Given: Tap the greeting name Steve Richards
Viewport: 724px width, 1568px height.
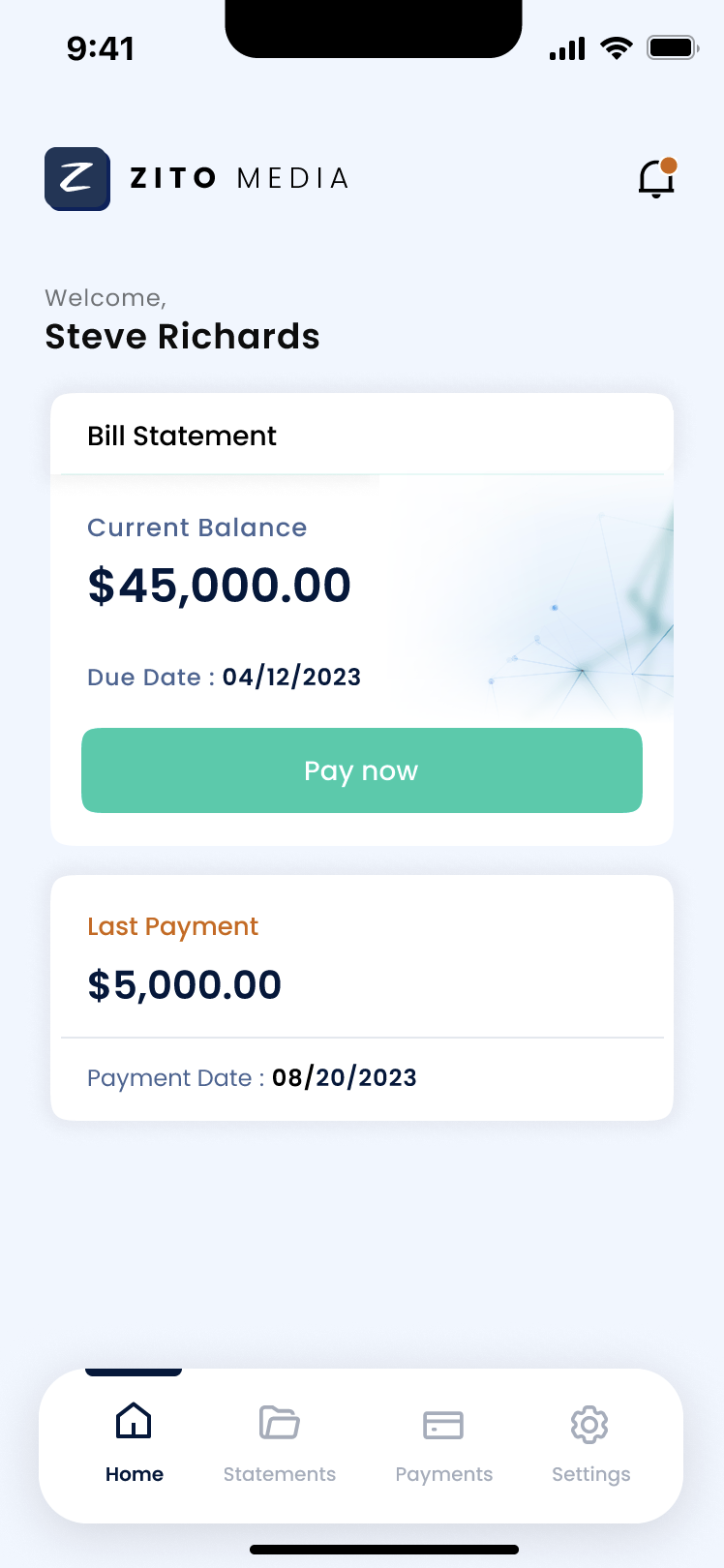Looking at the screenshot, I should pyautogui.click(x=181, y=336).
